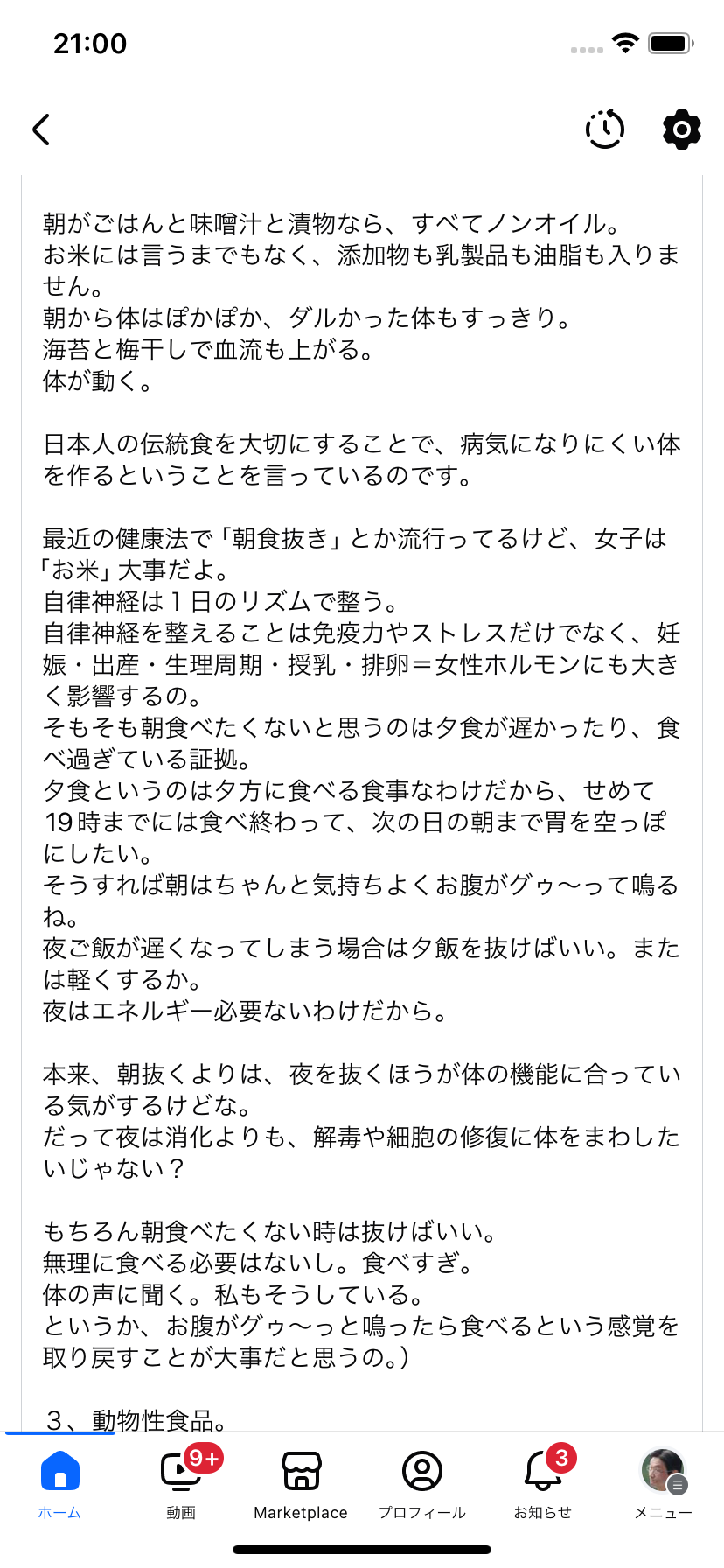Open the 動画 tab
Image resolution: width=724 pixels, height=1568 pixels.
click(x=181, y=1483)
